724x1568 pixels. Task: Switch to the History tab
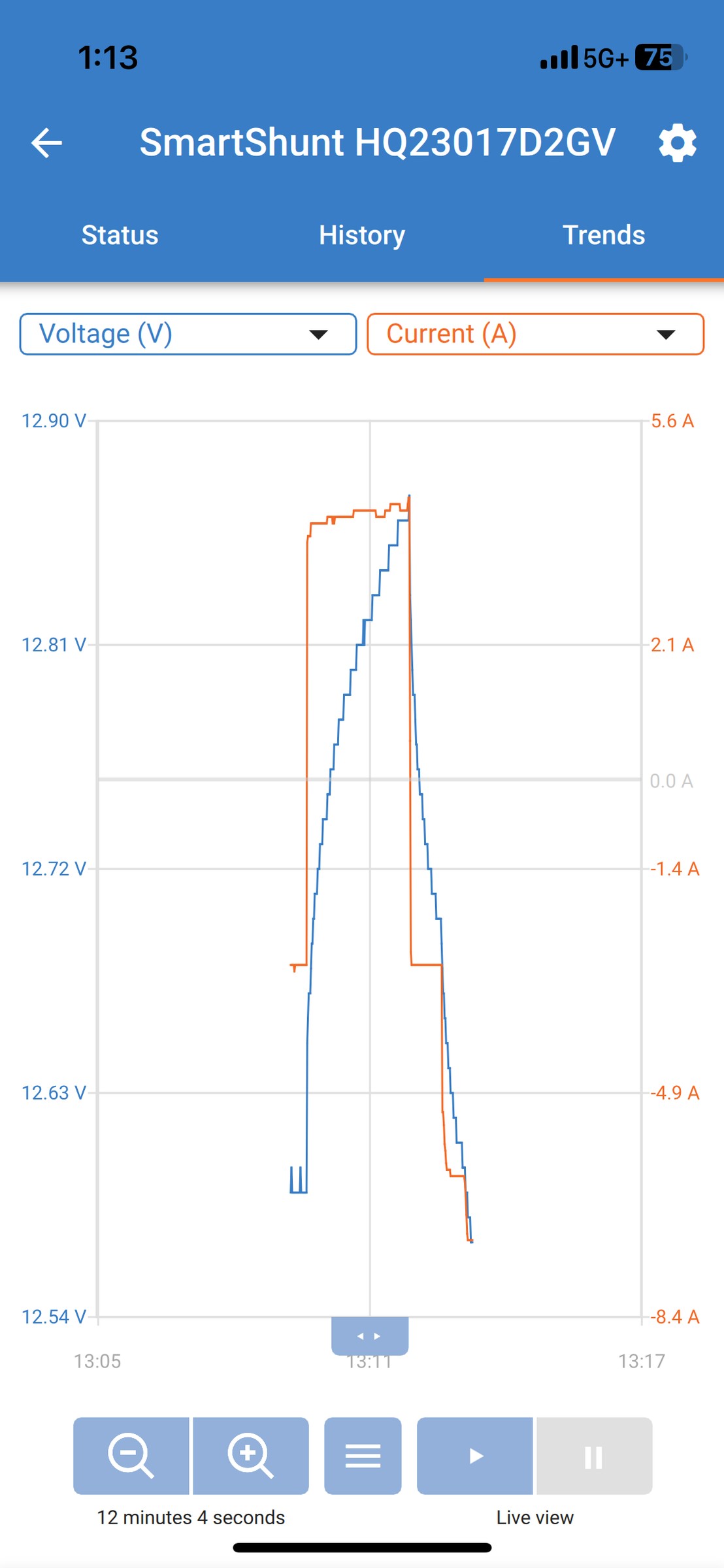(362, 235)
